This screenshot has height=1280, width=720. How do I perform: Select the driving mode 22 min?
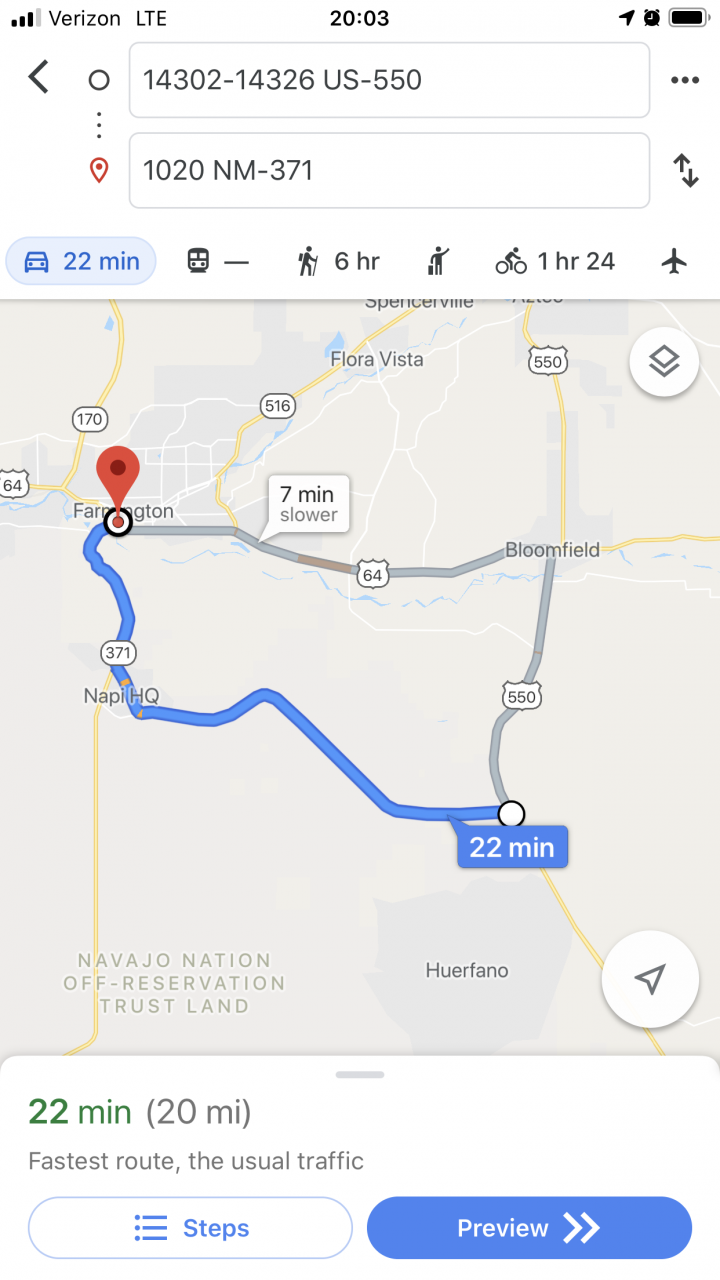click(81, 262)
